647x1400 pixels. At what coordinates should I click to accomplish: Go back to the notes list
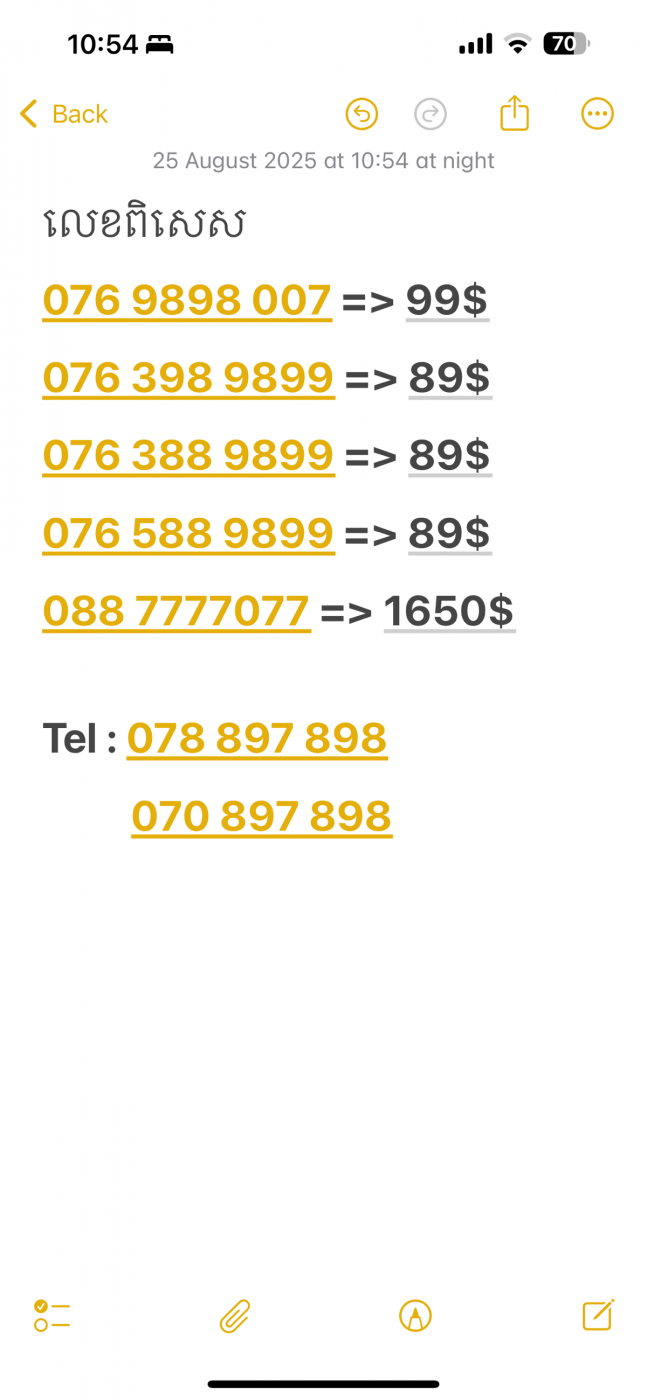tap(64, 114)
